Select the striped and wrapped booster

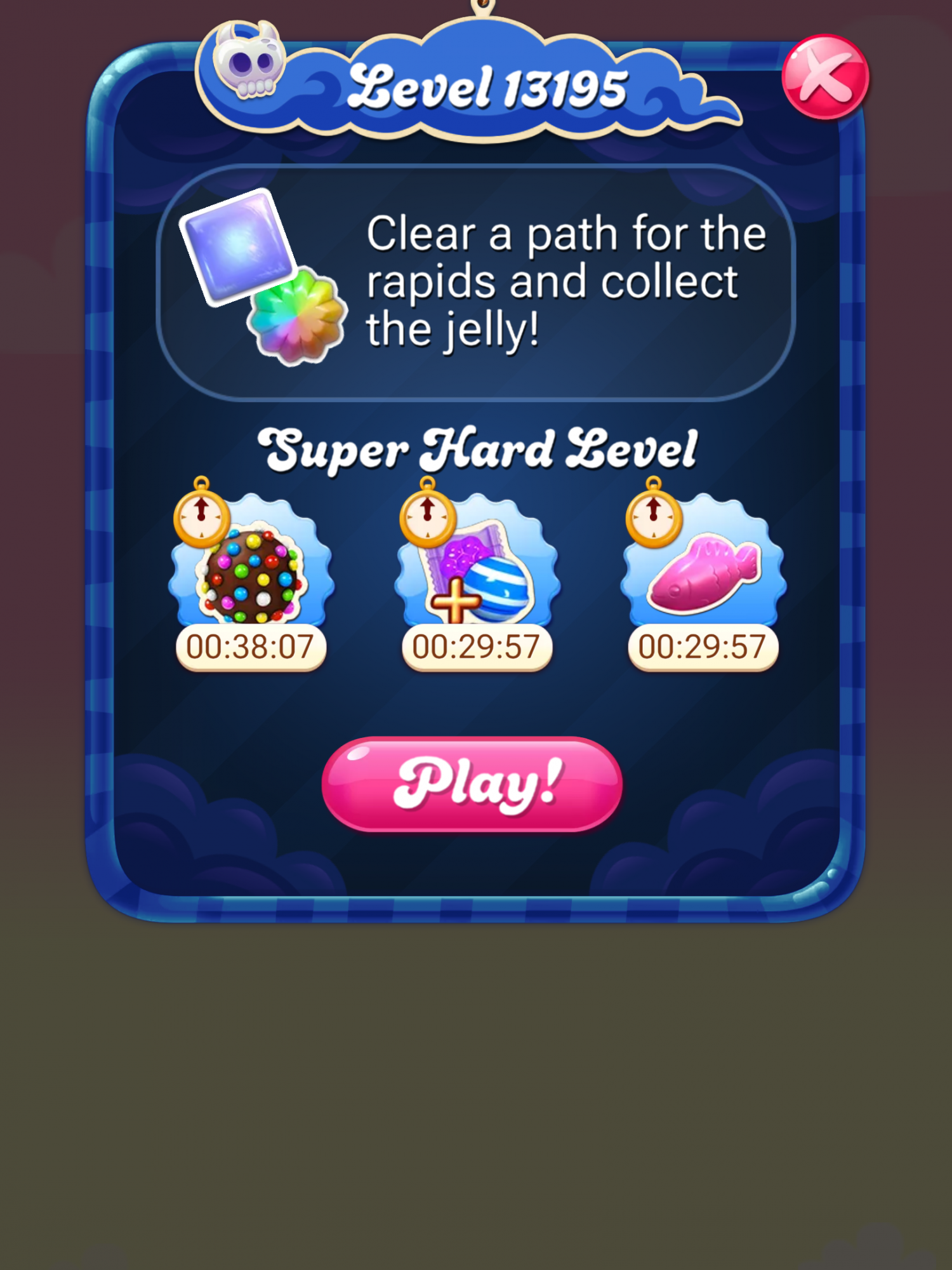tap(477, 571)
